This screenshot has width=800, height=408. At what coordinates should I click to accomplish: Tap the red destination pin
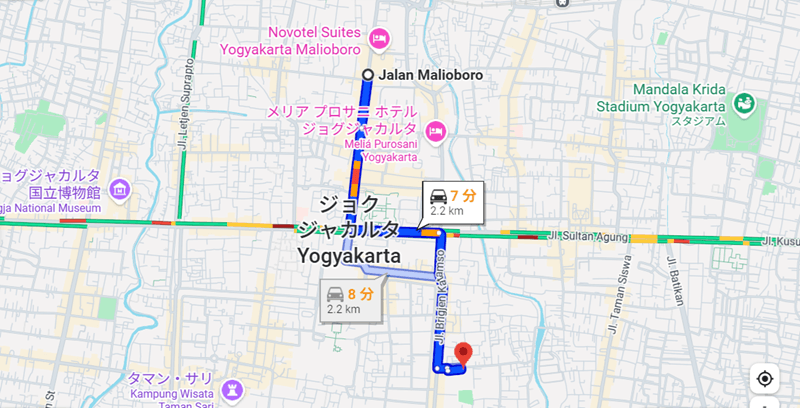[x=463, y=354]
